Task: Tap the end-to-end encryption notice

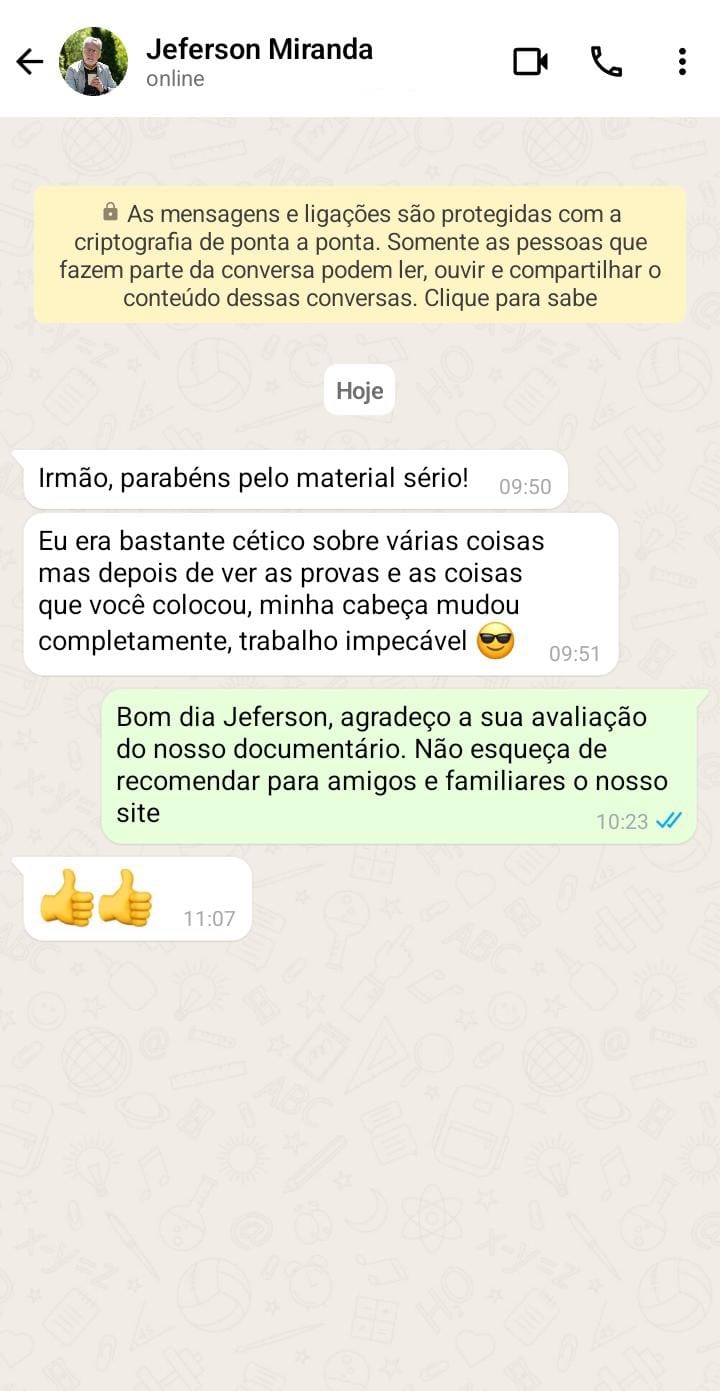Action: [x=360, y=255]
